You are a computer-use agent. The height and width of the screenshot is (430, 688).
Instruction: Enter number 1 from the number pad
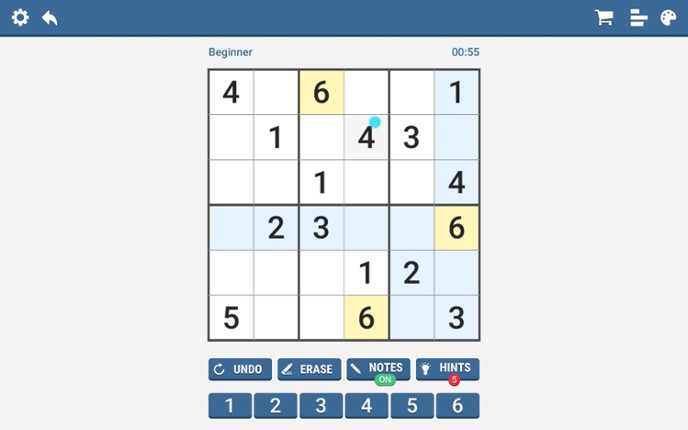click(x=230, y=405)
